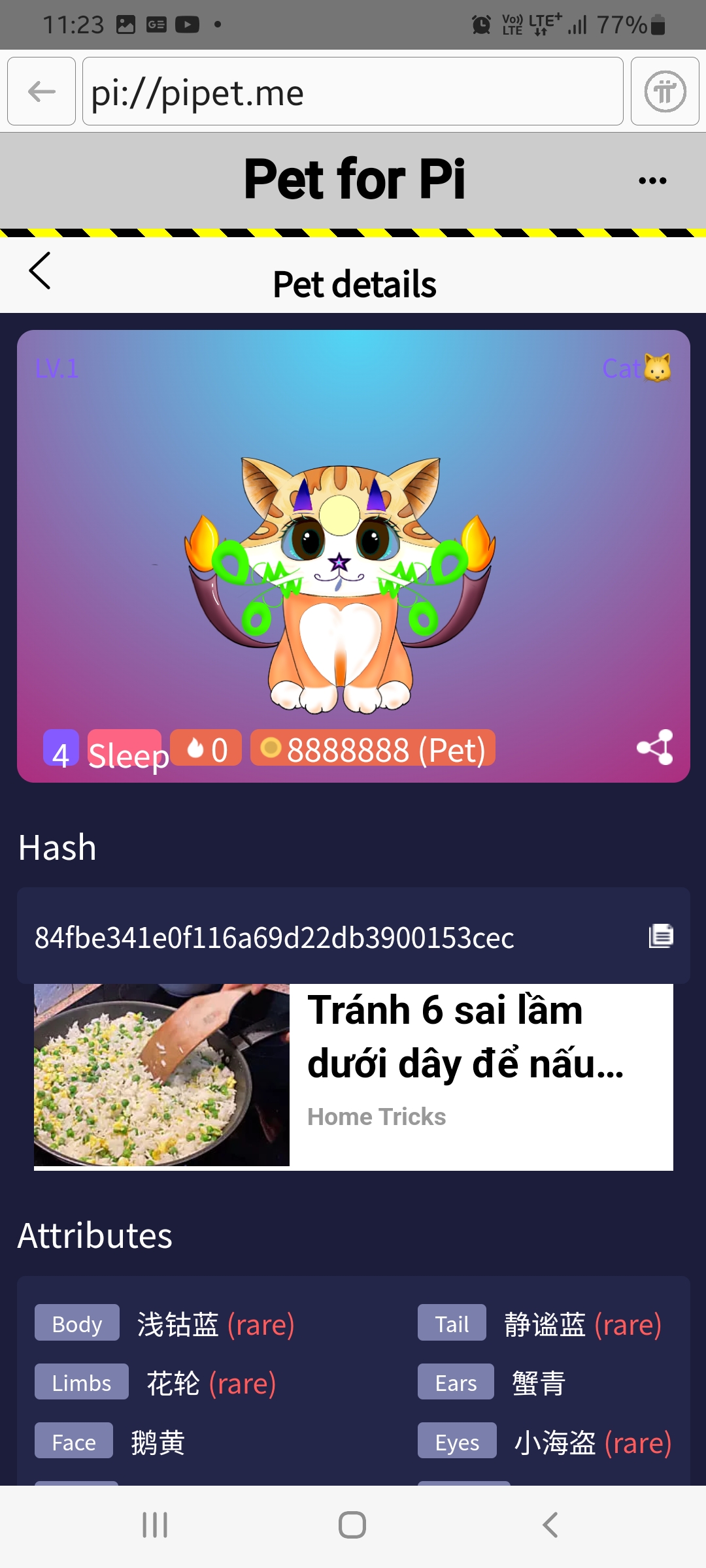The image size is (706, 1568).
Task: Return from Pet details page
Action: point(40,270)
